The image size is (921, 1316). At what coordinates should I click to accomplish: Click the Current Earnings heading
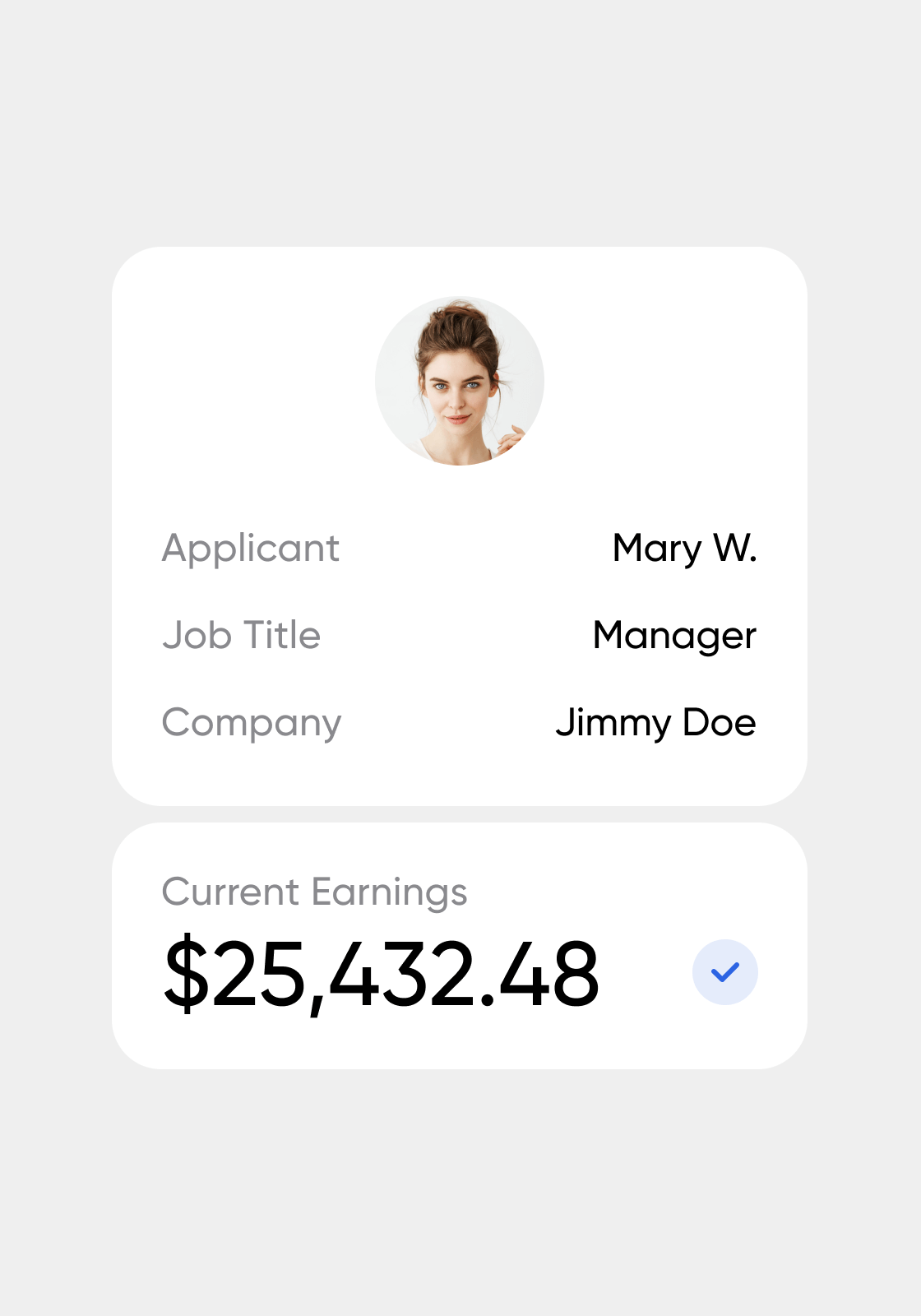(x=315, y=892)
